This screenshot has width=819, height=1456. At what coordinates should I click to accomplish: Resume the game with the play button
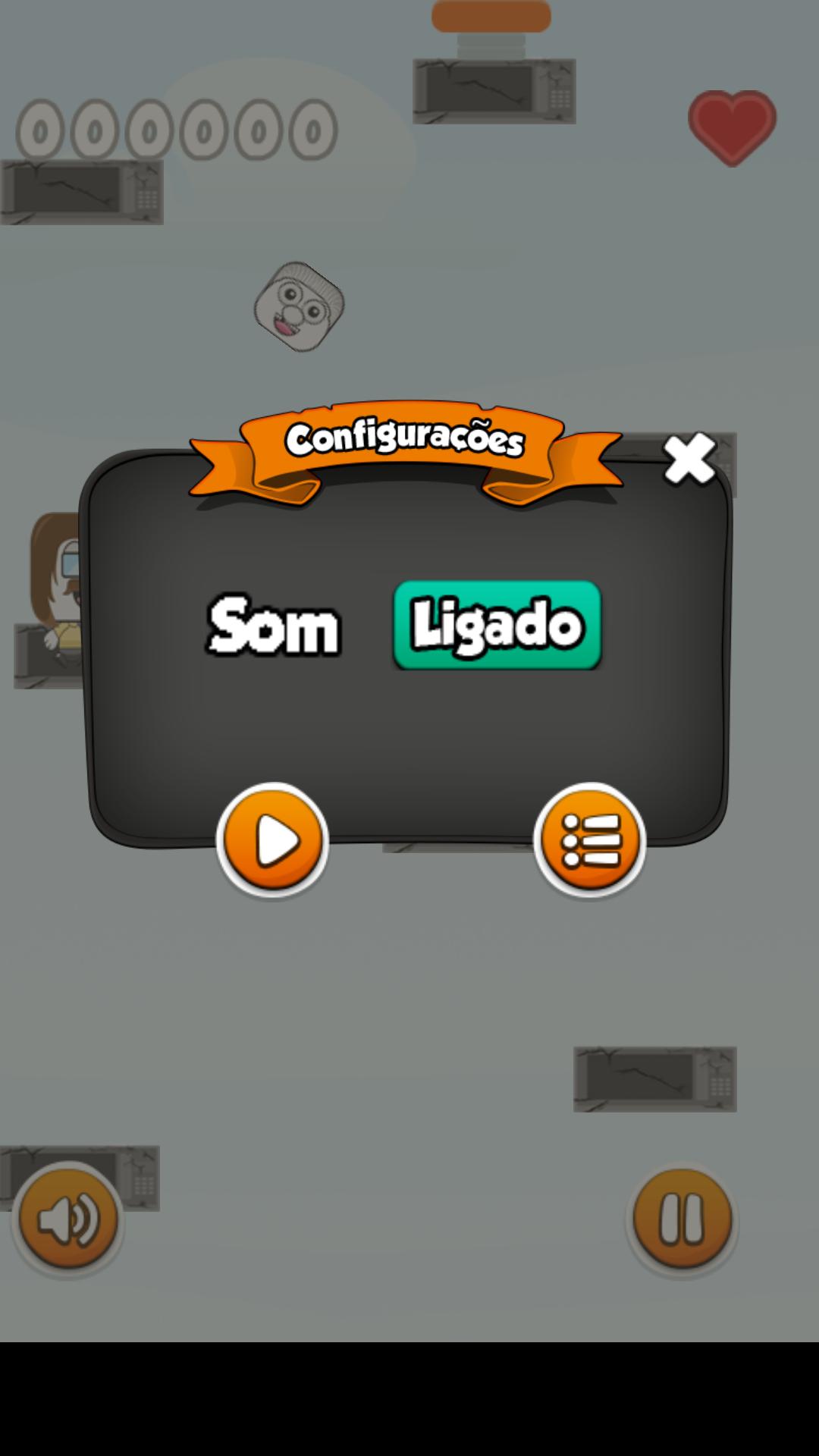pyautogui.click(x=273, y=840)
